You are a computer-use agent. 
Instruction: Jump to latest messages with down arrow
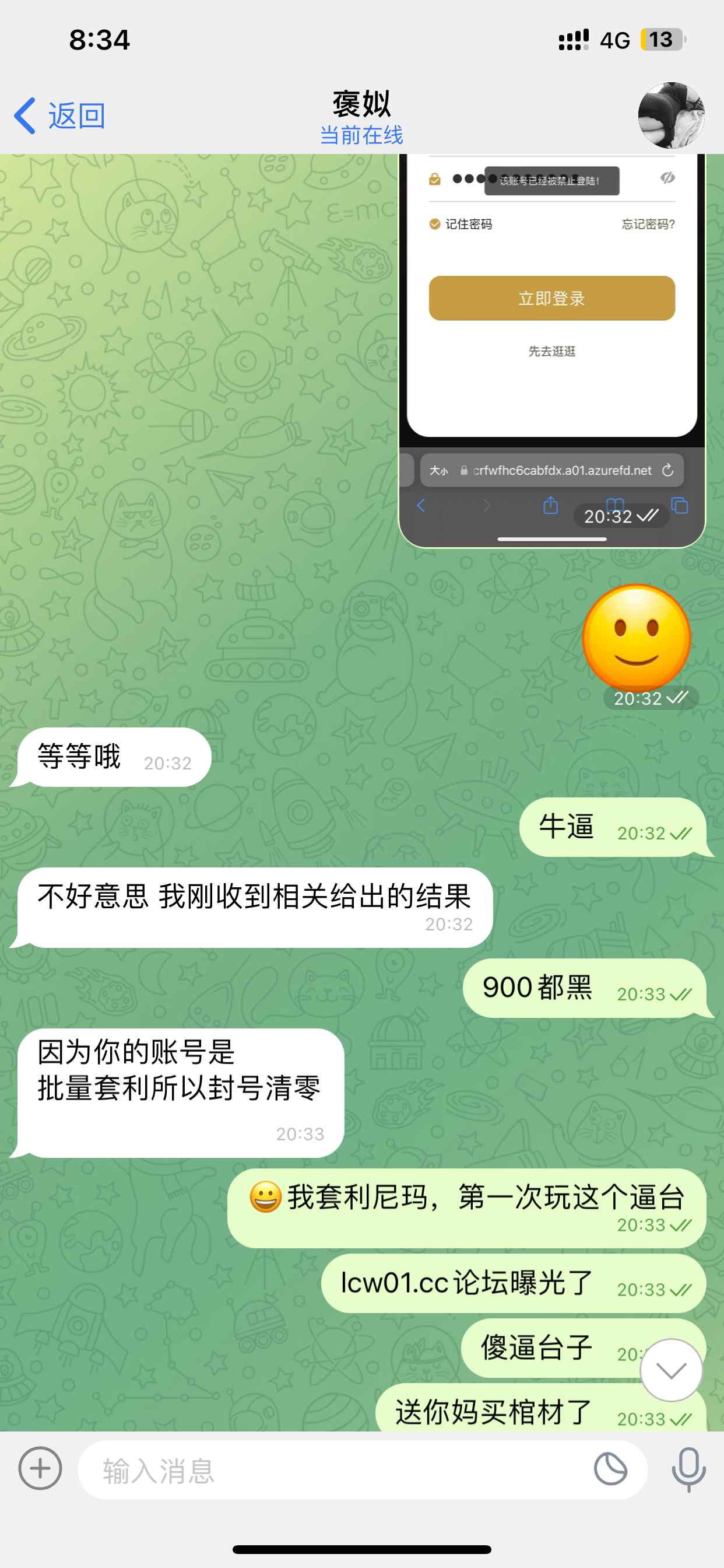[671, 1370]
